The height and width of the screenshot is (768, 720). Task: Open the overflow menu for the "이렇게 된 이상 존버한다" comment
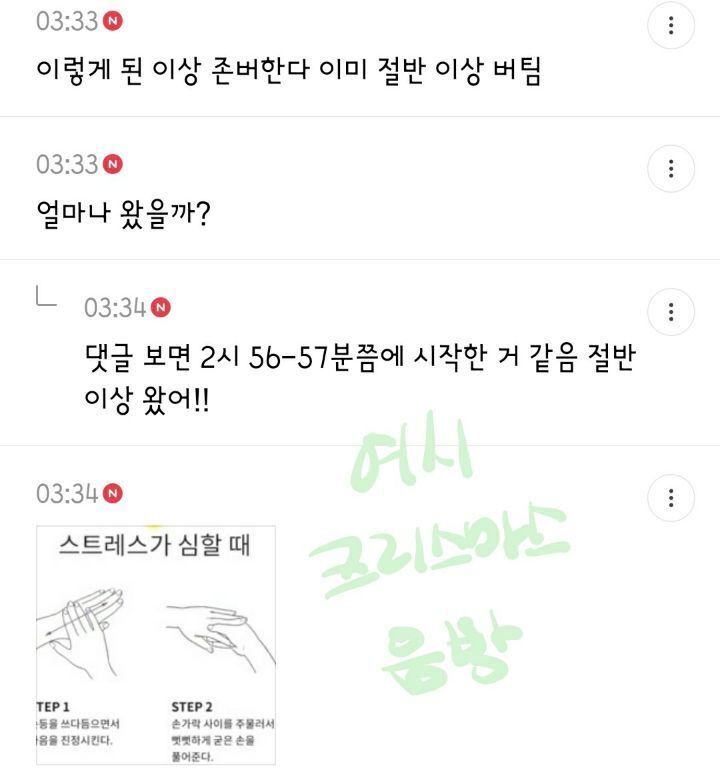[670, 25]
